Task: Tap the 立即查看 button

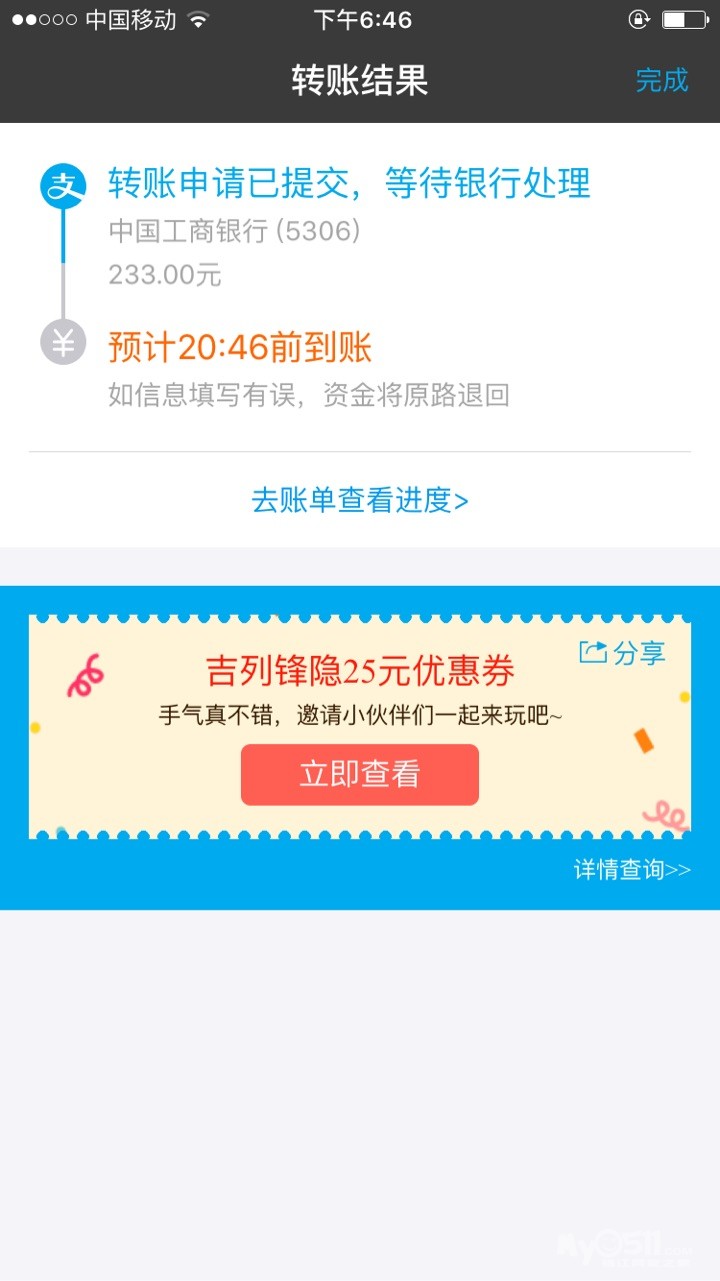Action: click(x=360, y=775)
